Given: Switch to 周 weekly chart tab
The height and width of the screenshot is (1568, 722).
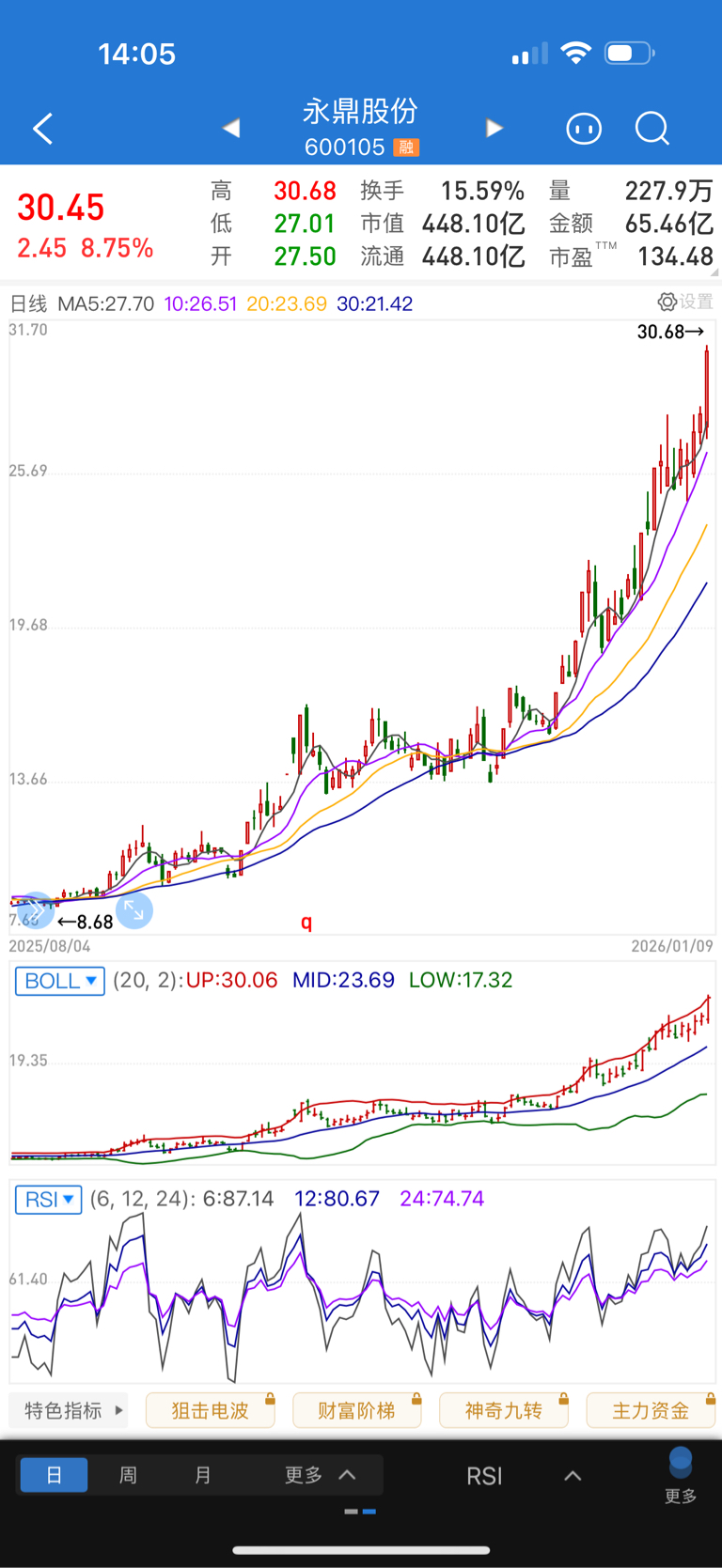Looking at the screenshot, I should [129, 1475].
